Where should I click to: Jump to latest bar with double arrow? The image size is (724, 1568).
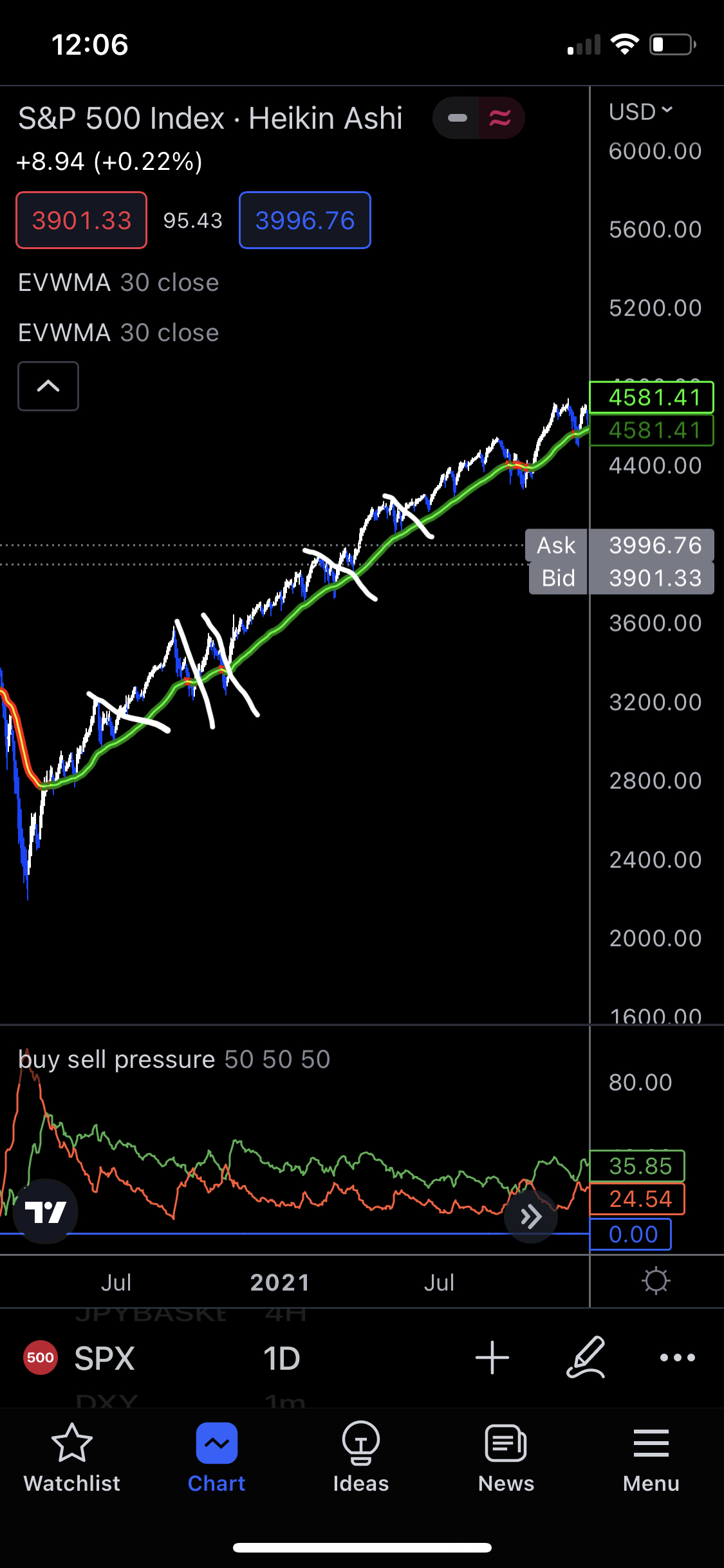point(531,1217)
